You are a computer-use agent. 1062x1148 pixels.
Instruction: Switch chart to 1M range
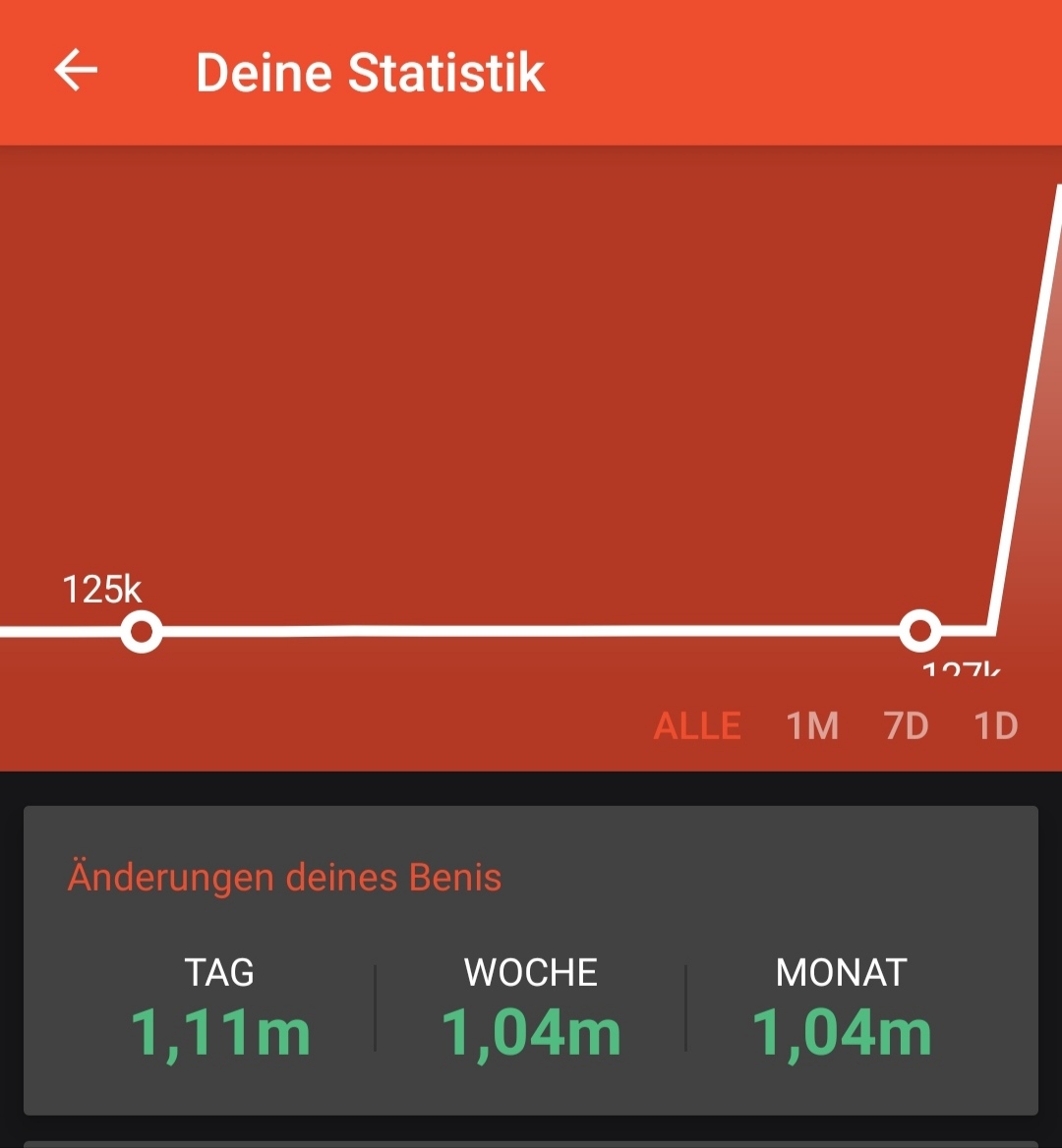pos(812,726)
